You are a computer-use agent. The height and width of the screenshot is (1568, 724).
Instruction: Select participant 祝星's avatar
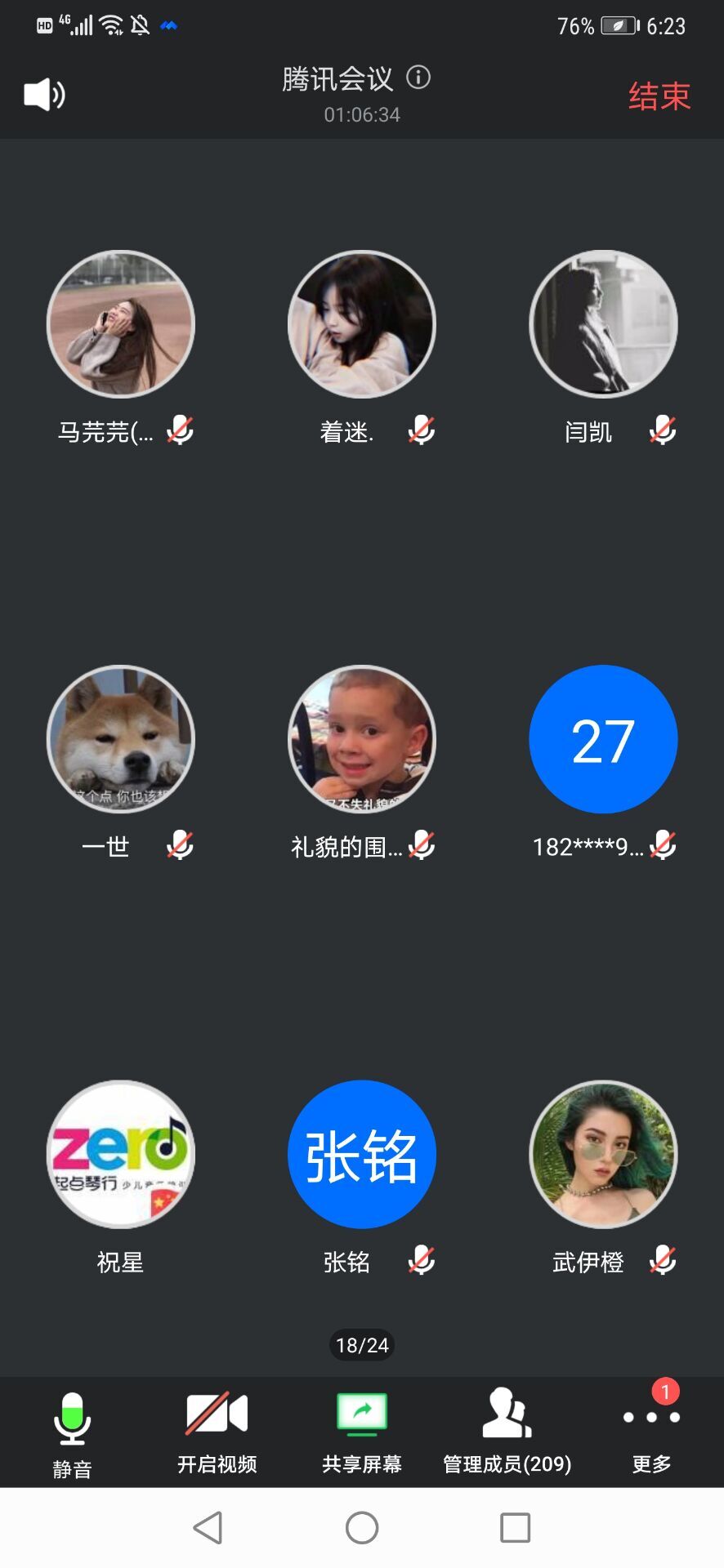121,1154
